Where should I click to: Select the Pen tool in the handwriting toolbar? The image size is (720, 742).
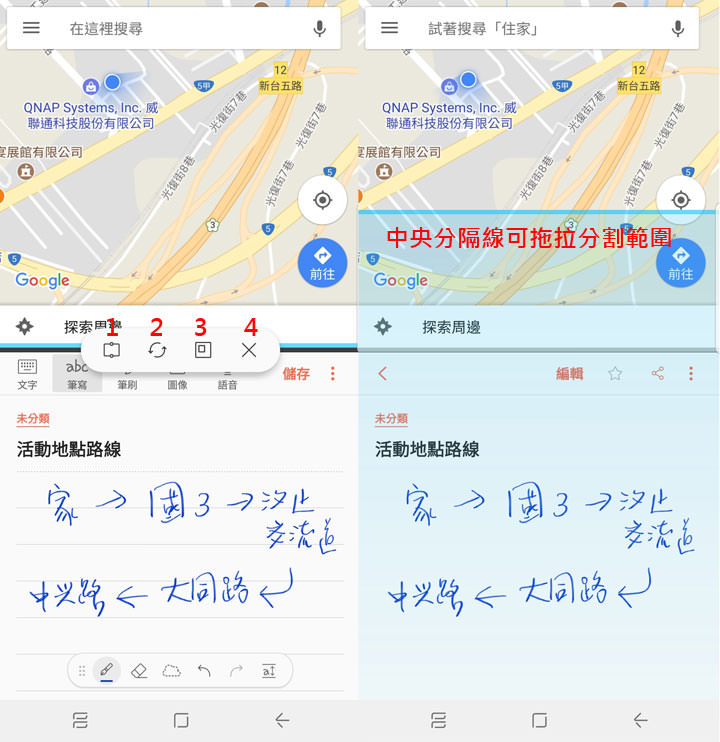(105, 670)
